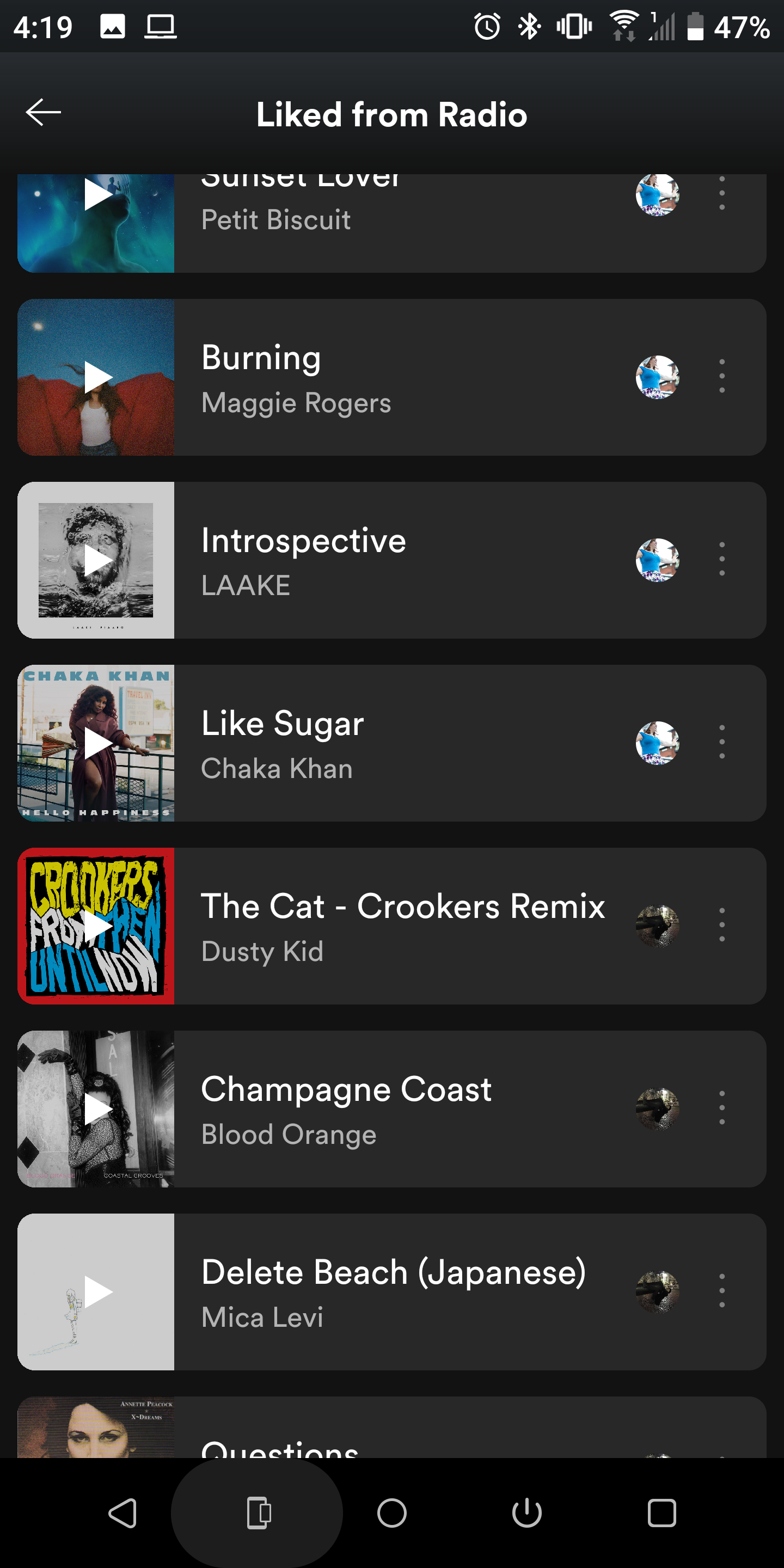
Task: View profile avatar beside Like Sugar
Action: click(657, 743)
